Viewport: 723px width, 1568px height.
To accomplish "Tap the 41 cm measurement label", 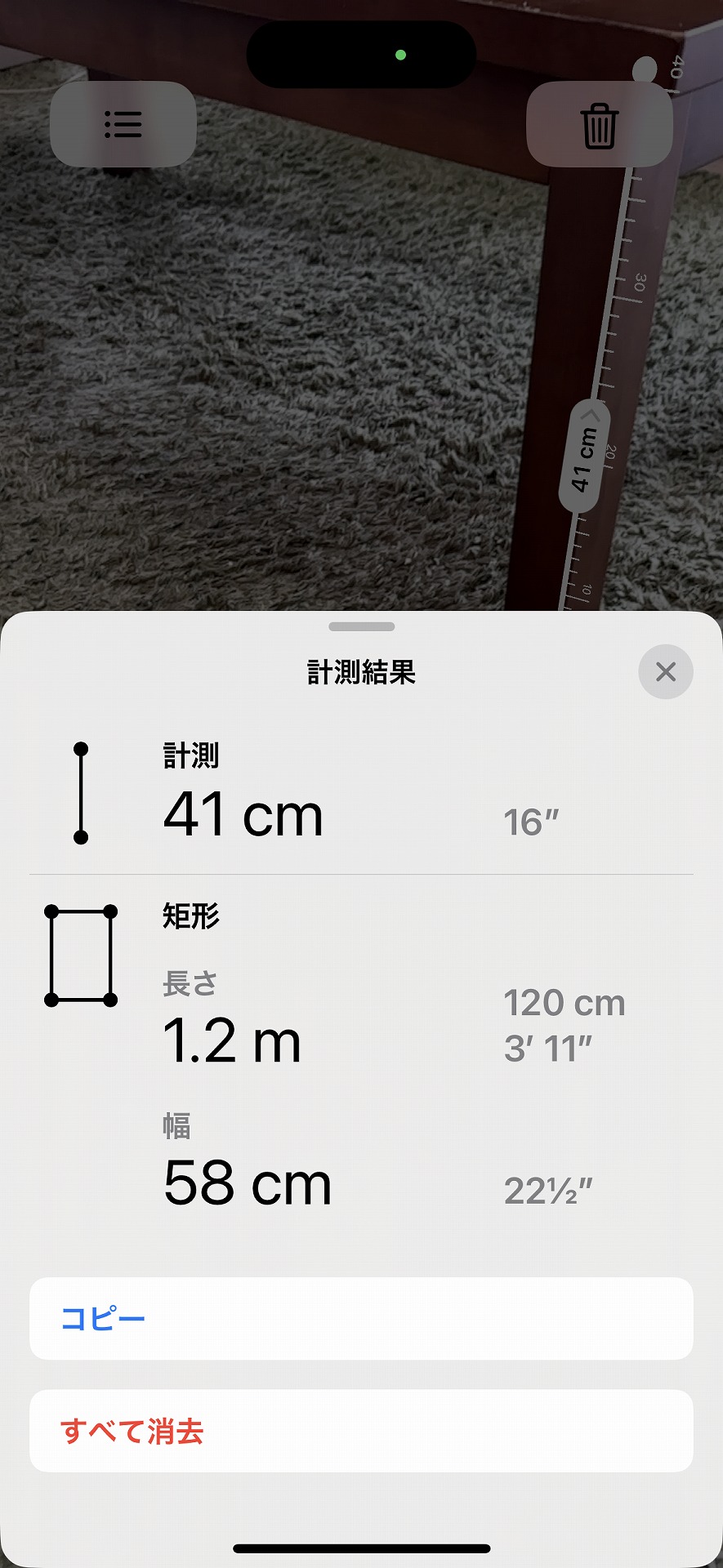I will pyautogui.click(x=584, y=457).
